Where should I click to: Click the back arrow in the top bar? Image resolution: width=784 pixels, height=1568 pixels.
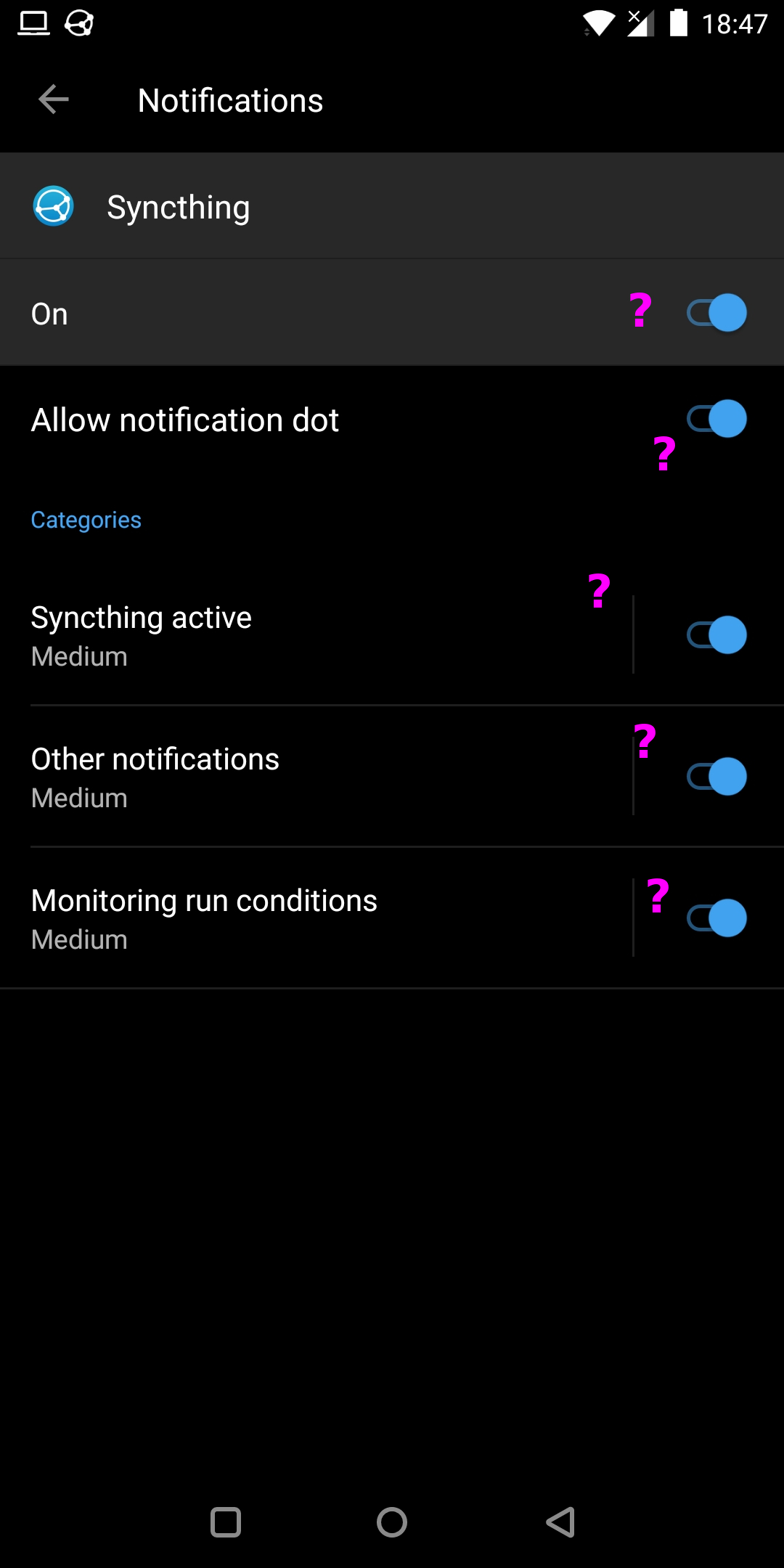click(51, 99)
